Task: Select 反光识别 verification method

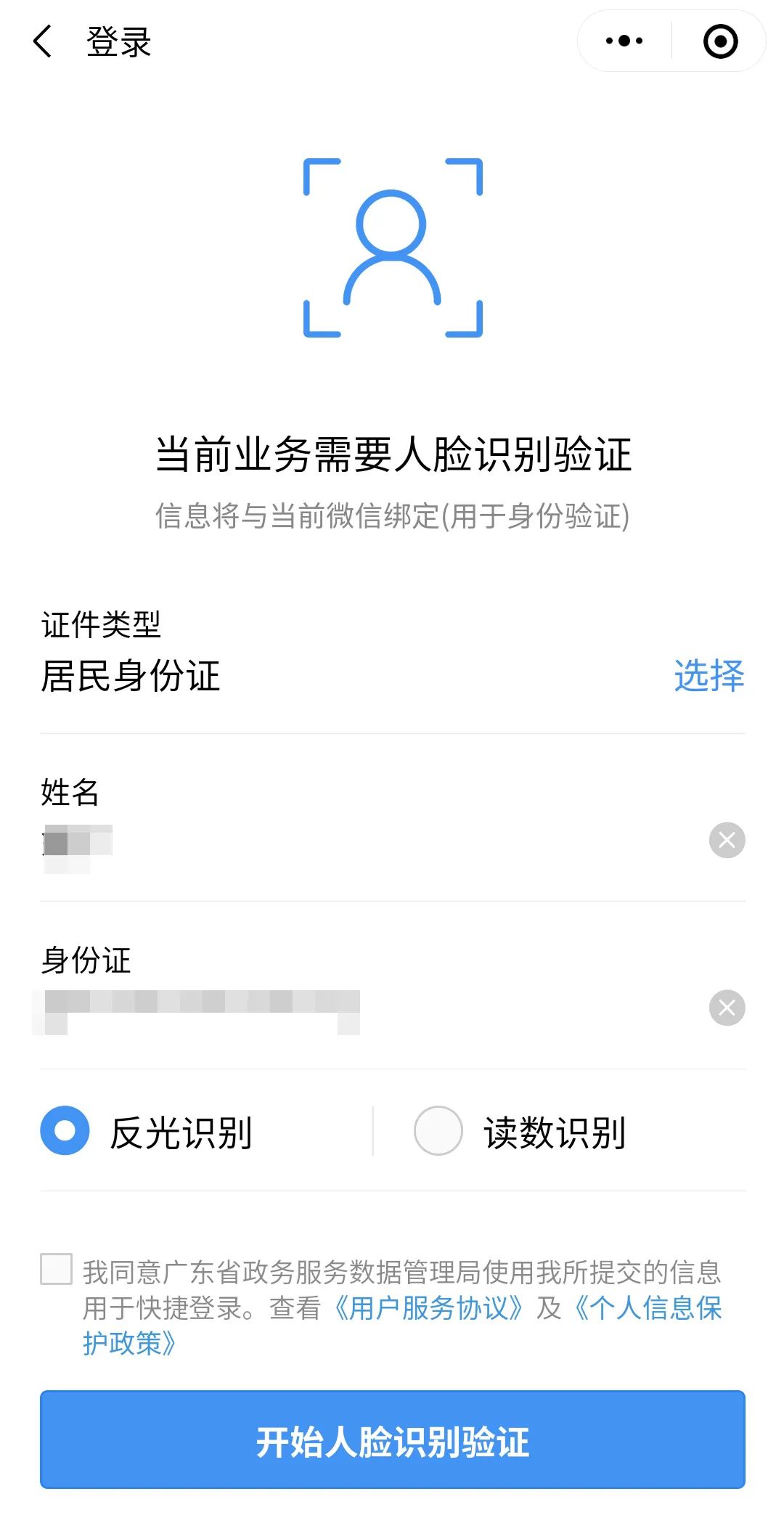Action: point(65,1130)
